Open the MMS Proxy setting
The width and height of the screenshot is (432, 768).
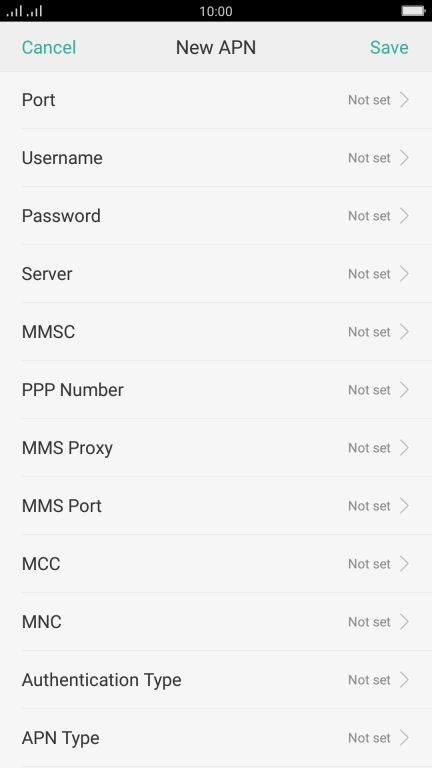[x=216, y=448]
